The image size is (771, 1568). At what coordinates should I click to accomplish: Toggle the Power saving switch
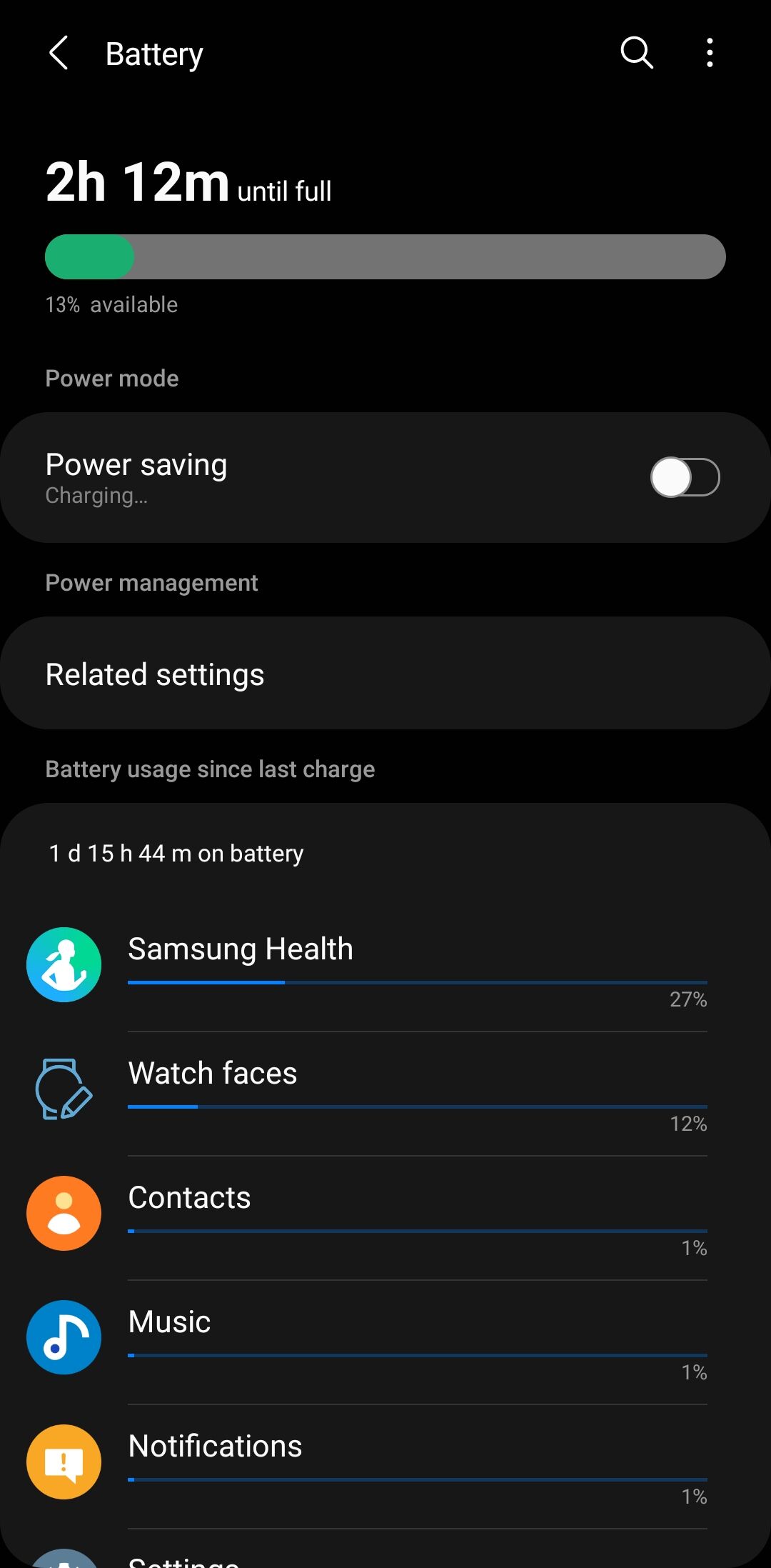tap(685, 477)
